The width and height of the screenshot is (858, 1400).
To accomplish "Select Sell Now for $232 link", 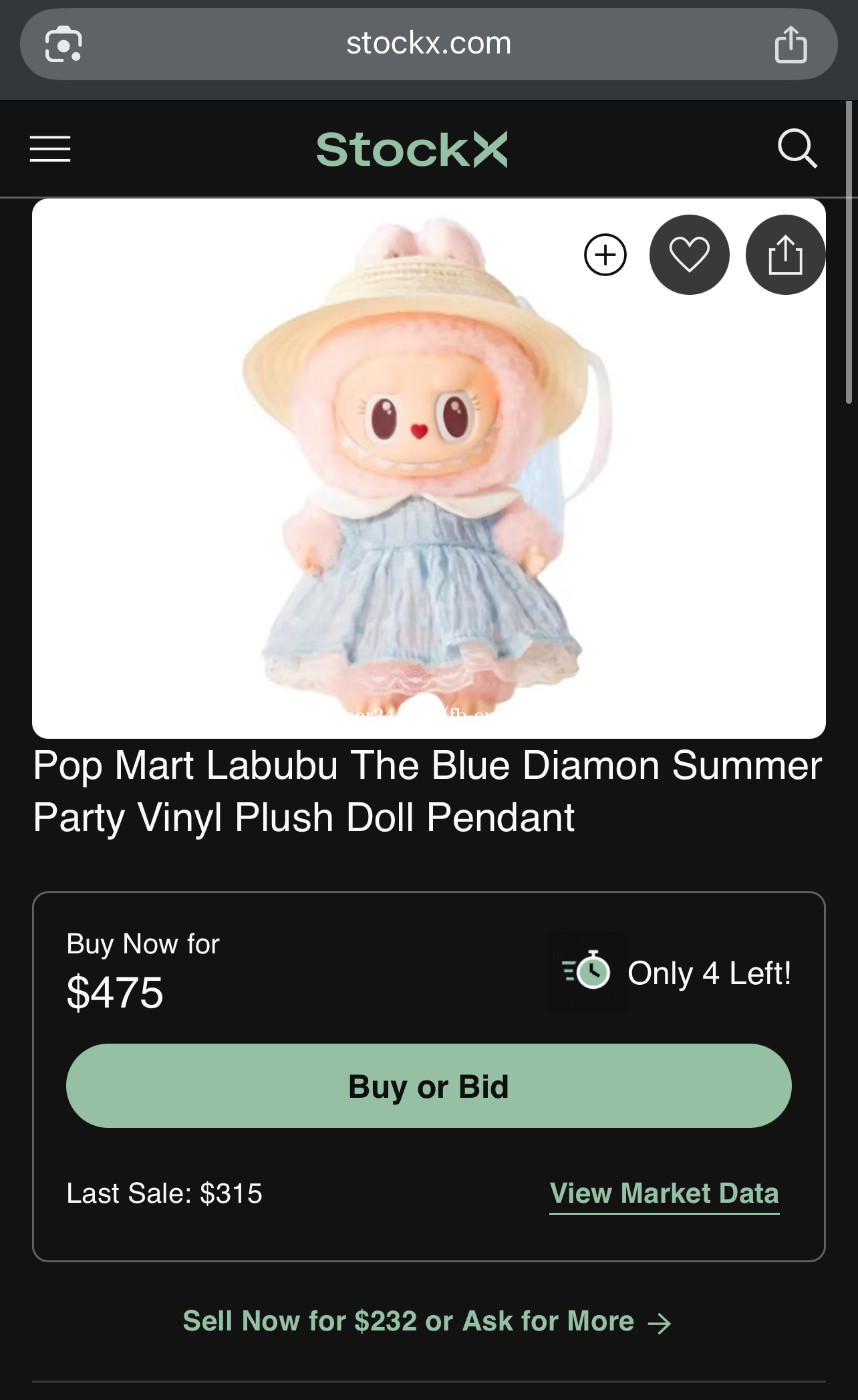I will 427,1321.
